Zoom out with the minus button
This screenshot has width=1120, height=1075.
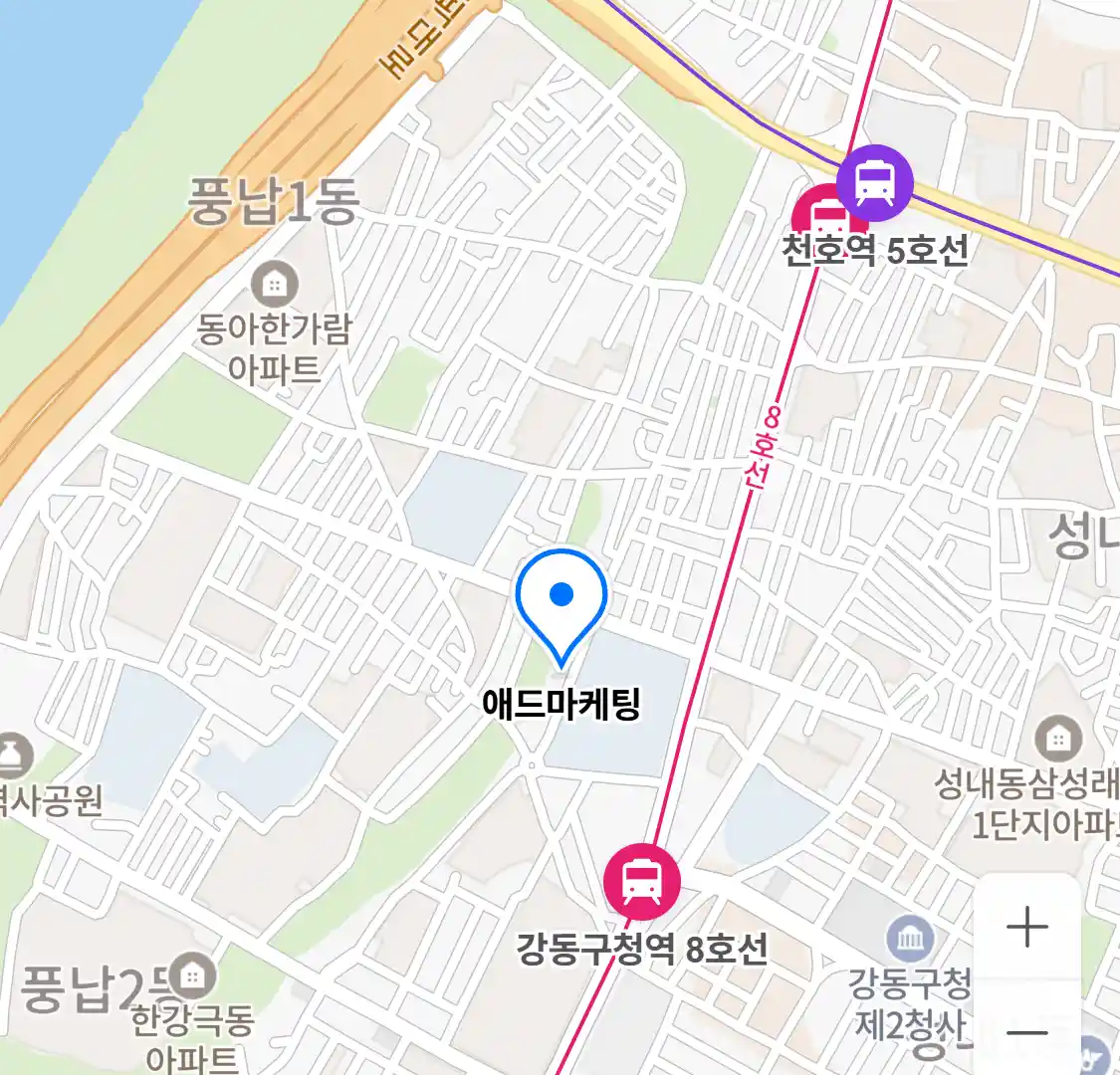click(1026, 1031)
